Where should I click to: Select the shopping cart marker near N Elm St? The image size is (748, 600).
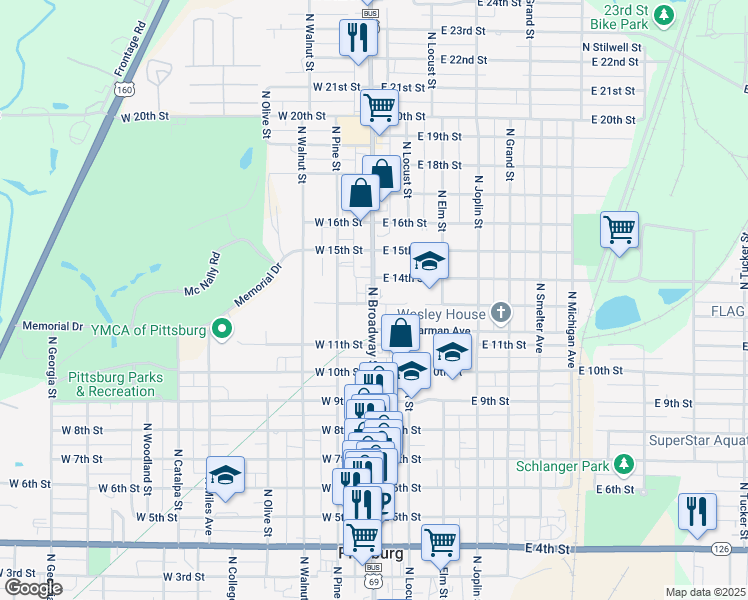[x=440, y=542]
